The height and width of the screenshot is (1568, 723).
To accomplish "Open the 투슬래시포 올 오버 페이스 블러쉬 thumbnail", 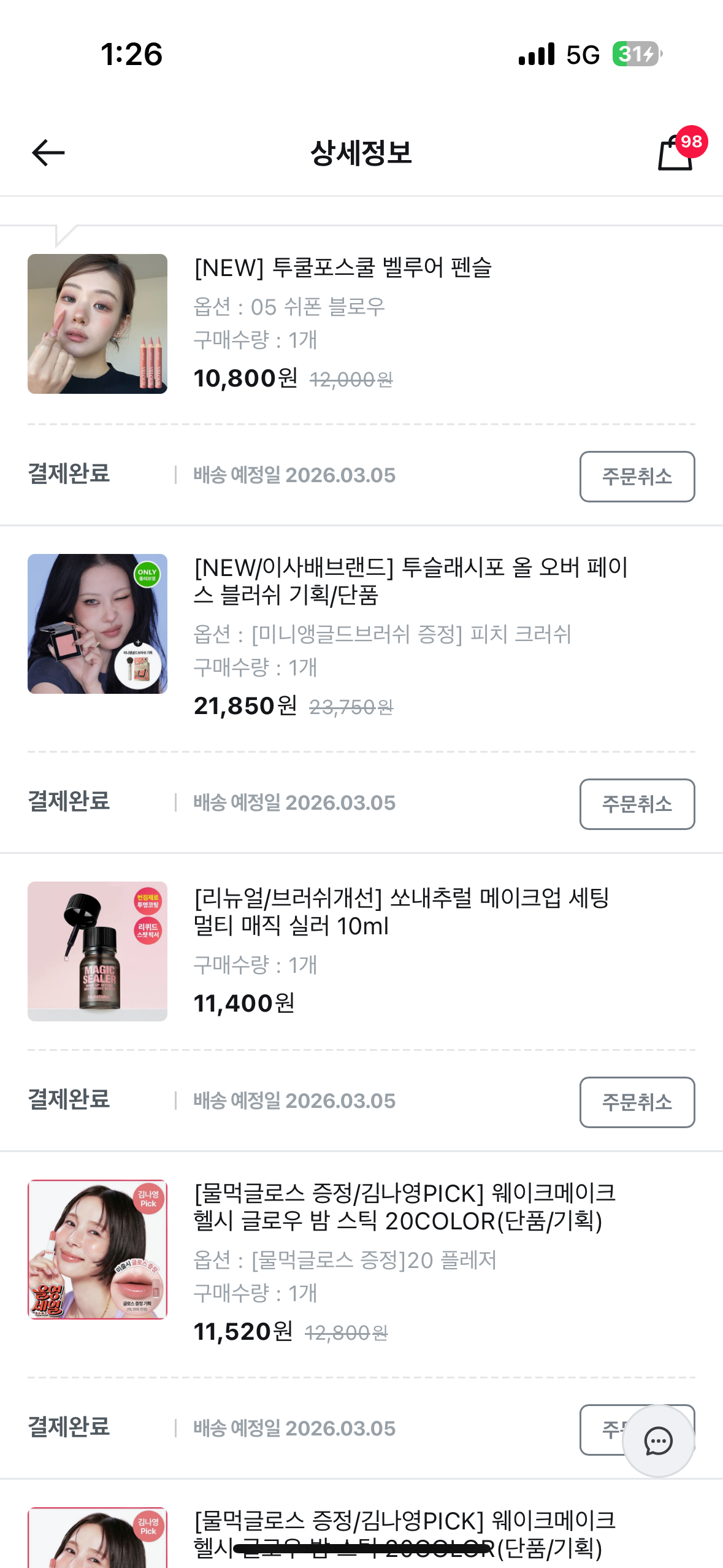I will coord(98,624).
